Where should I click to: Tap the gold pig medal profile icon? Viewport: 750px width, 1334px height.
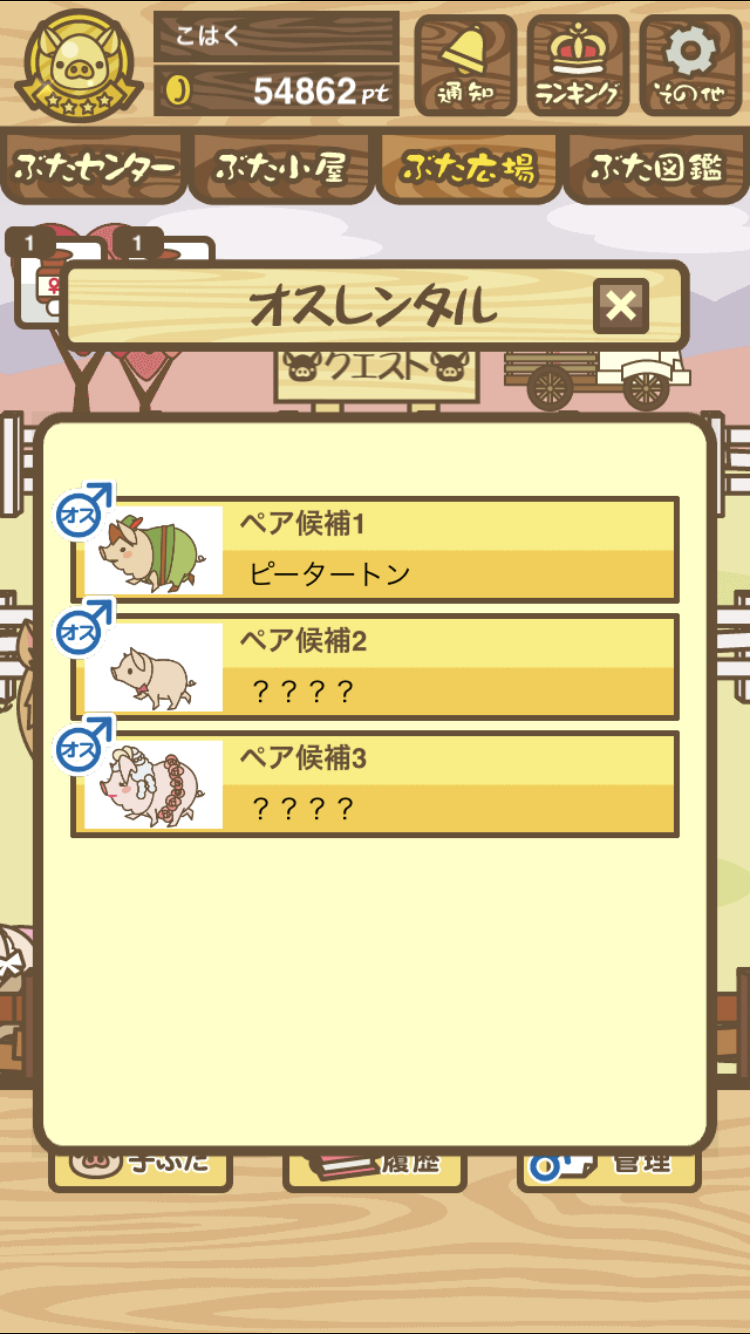coord(80,65)
